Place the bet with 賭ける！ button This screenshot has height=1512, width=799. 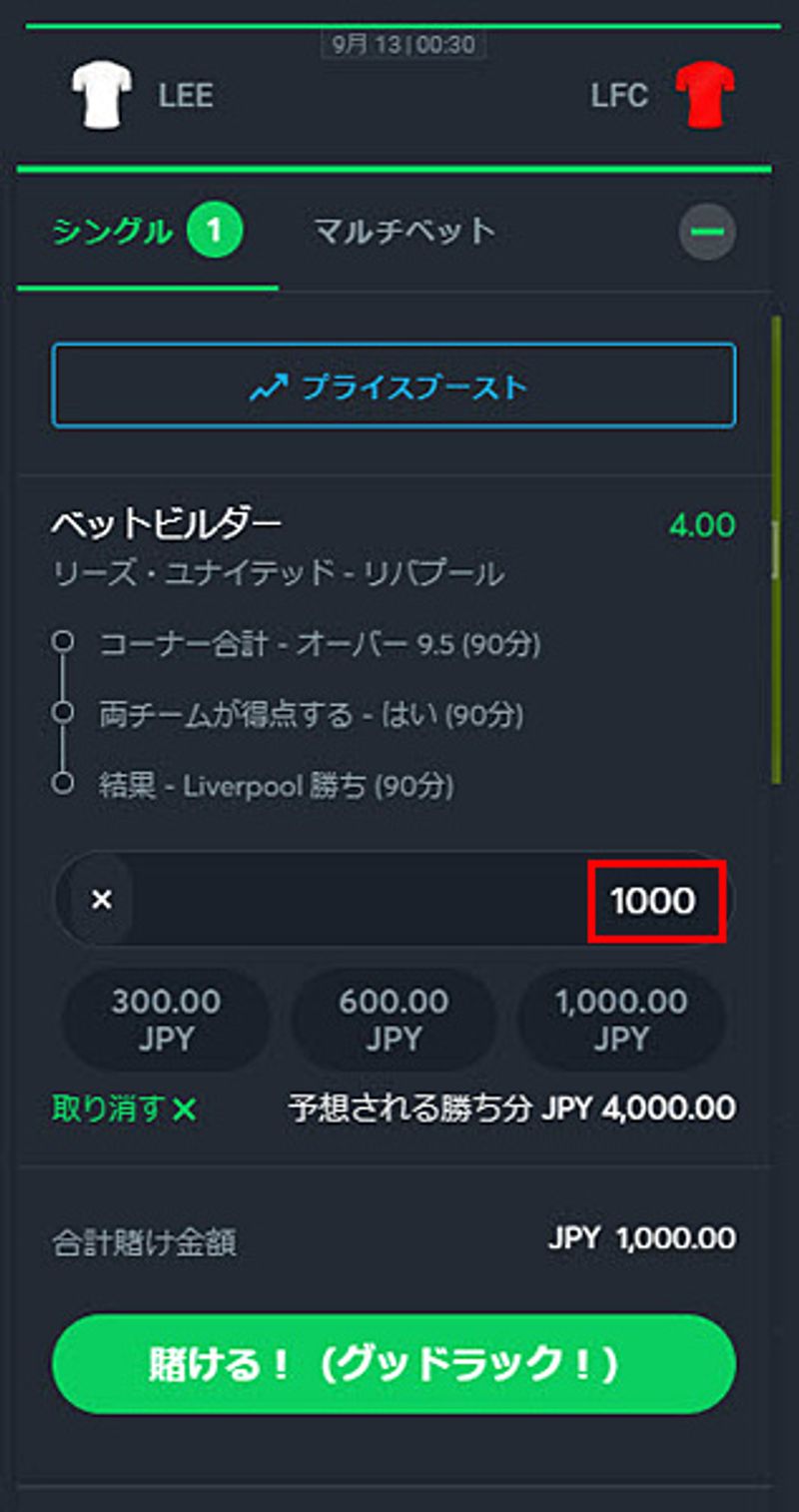tap(394, 1364)
